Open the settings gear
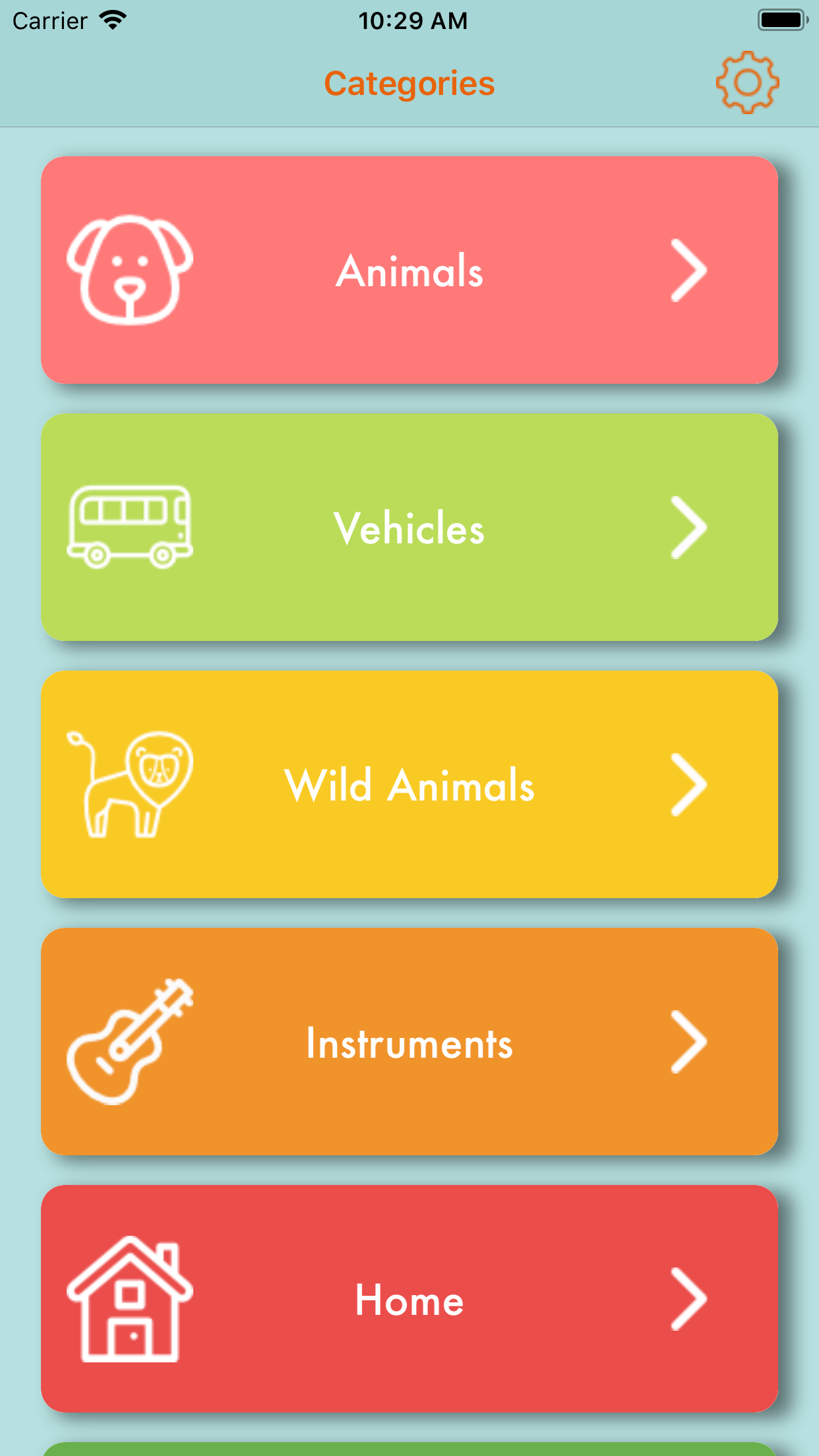This screenshot has height=1456, width=819. (747, 82)
